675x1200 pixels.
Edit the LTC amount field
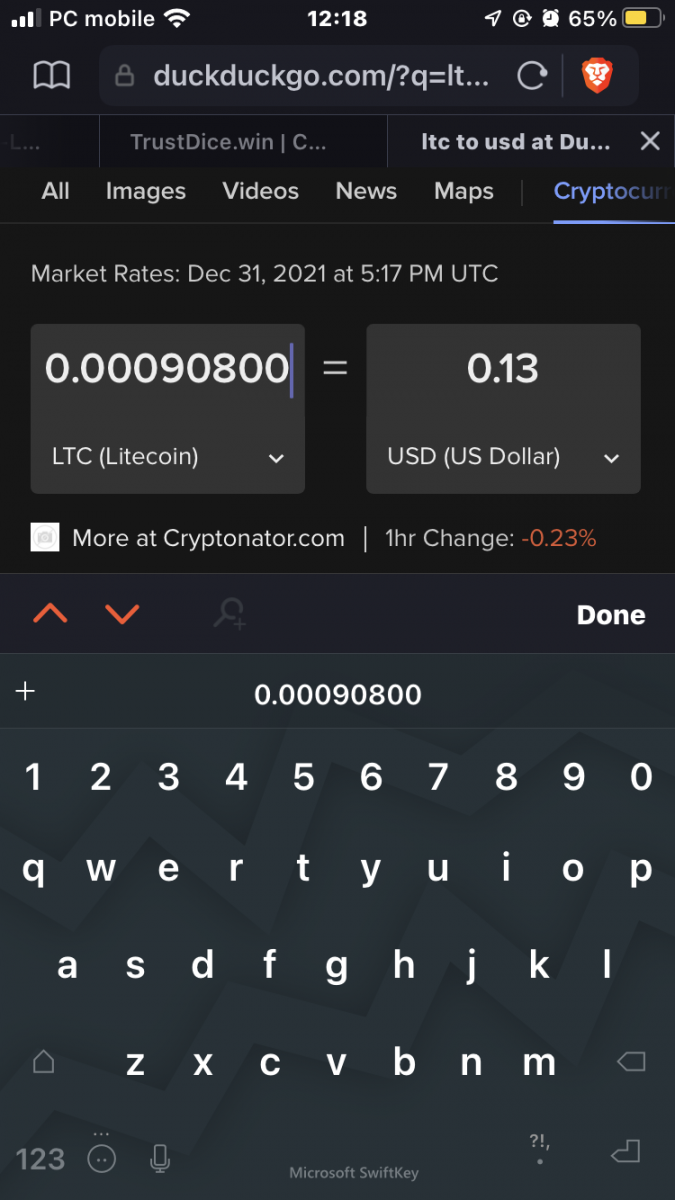coord(167,369)
